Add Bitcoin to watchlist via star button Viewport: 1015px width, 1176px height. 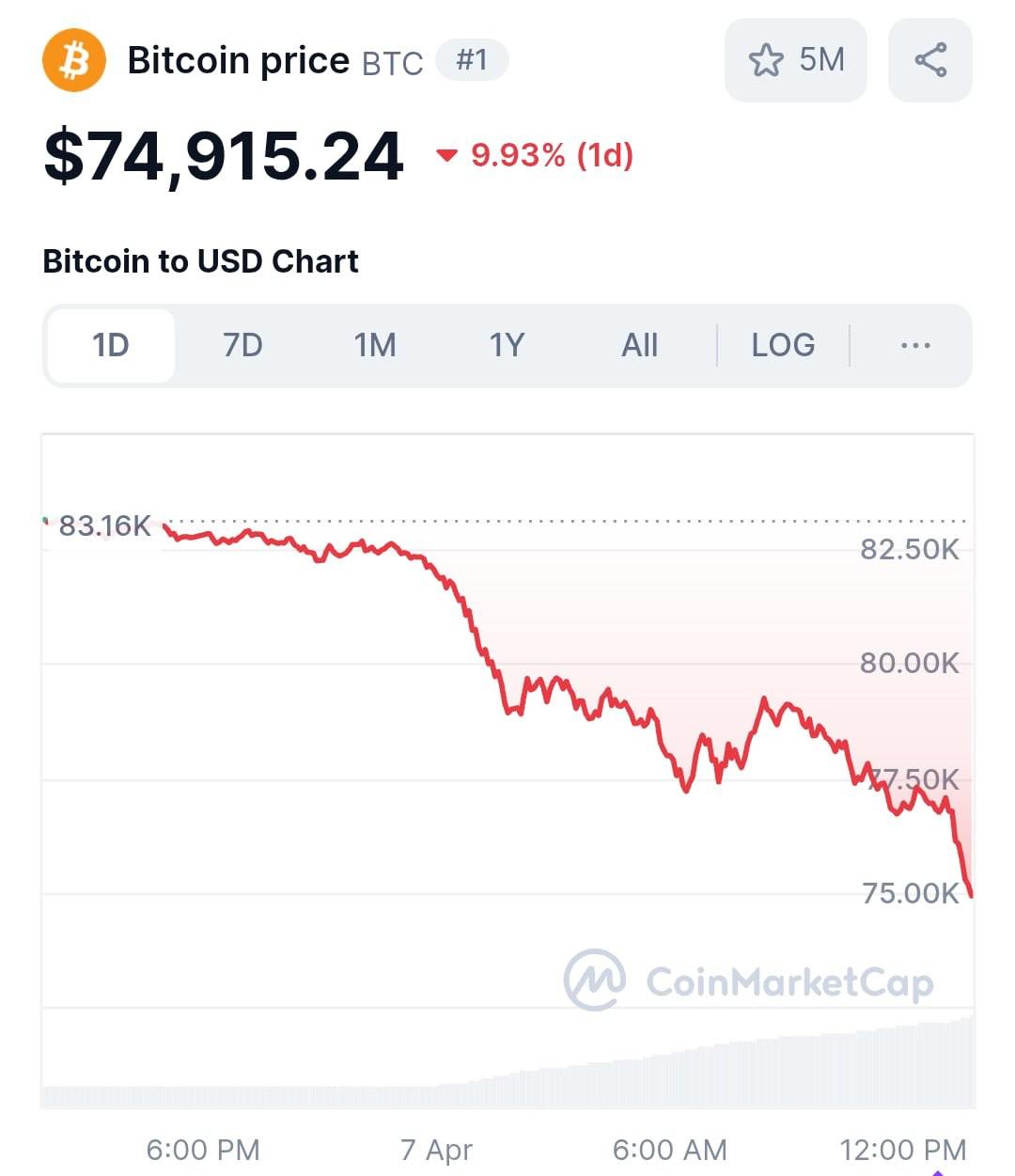pos(794,60)
